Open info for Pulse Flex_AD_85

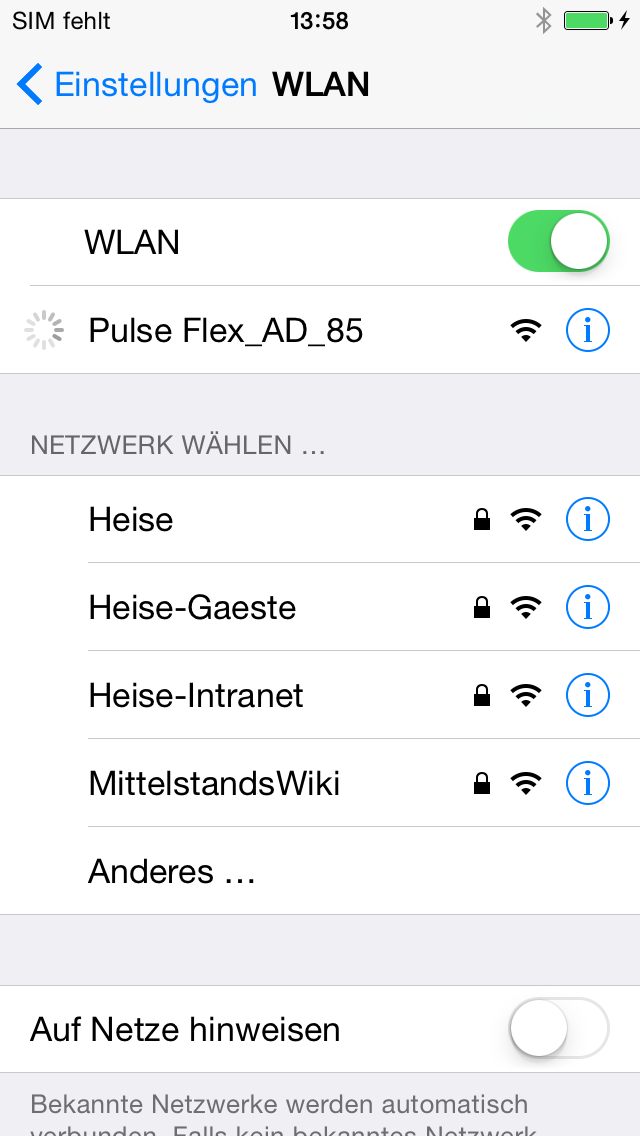(587, 330)
